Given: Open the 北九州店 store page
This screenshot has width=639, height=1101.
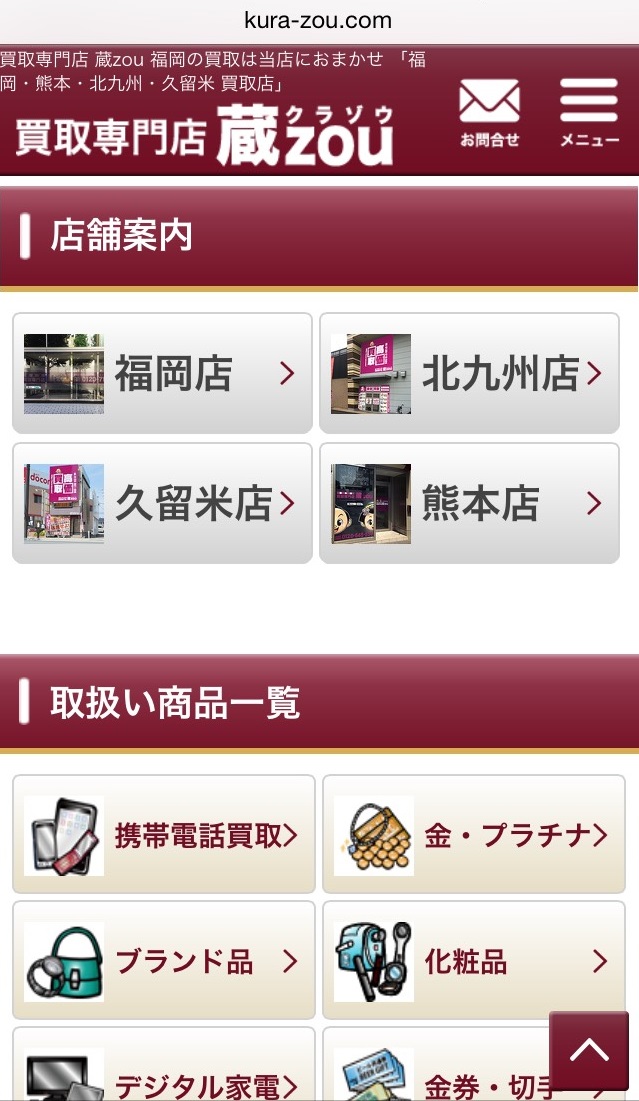Looking at the screenshot, I should (469, 373).
